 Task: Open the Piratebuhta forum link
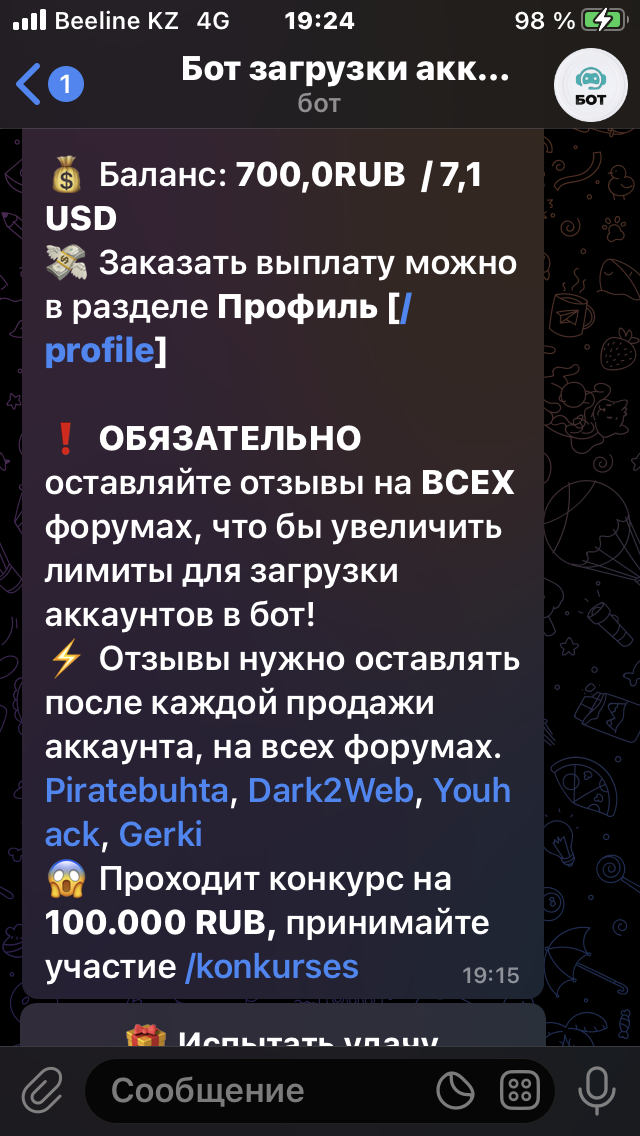click(x=136, y=790)
